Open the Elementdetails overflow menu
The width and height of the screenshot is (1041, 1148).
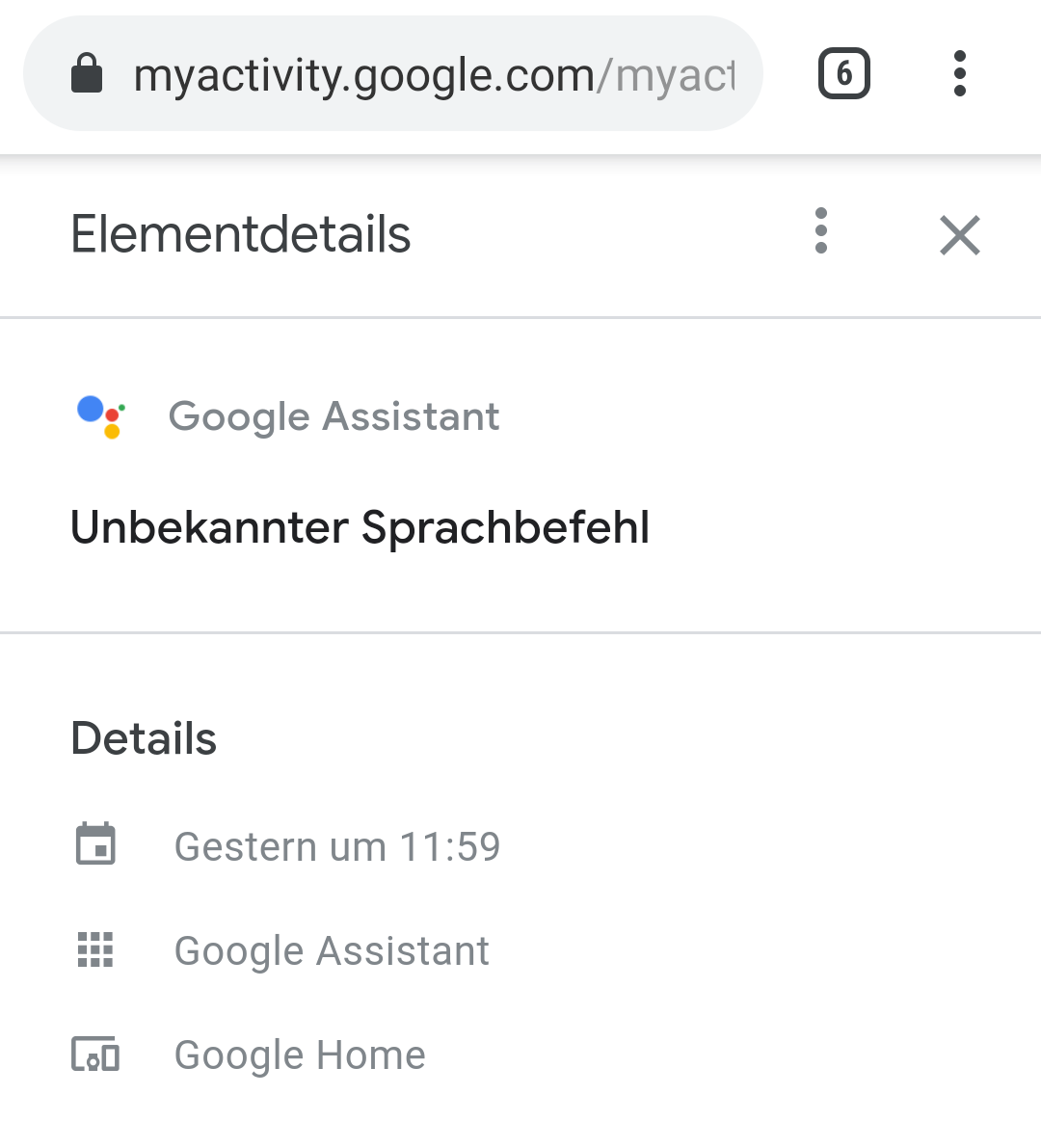pos(821,231)
